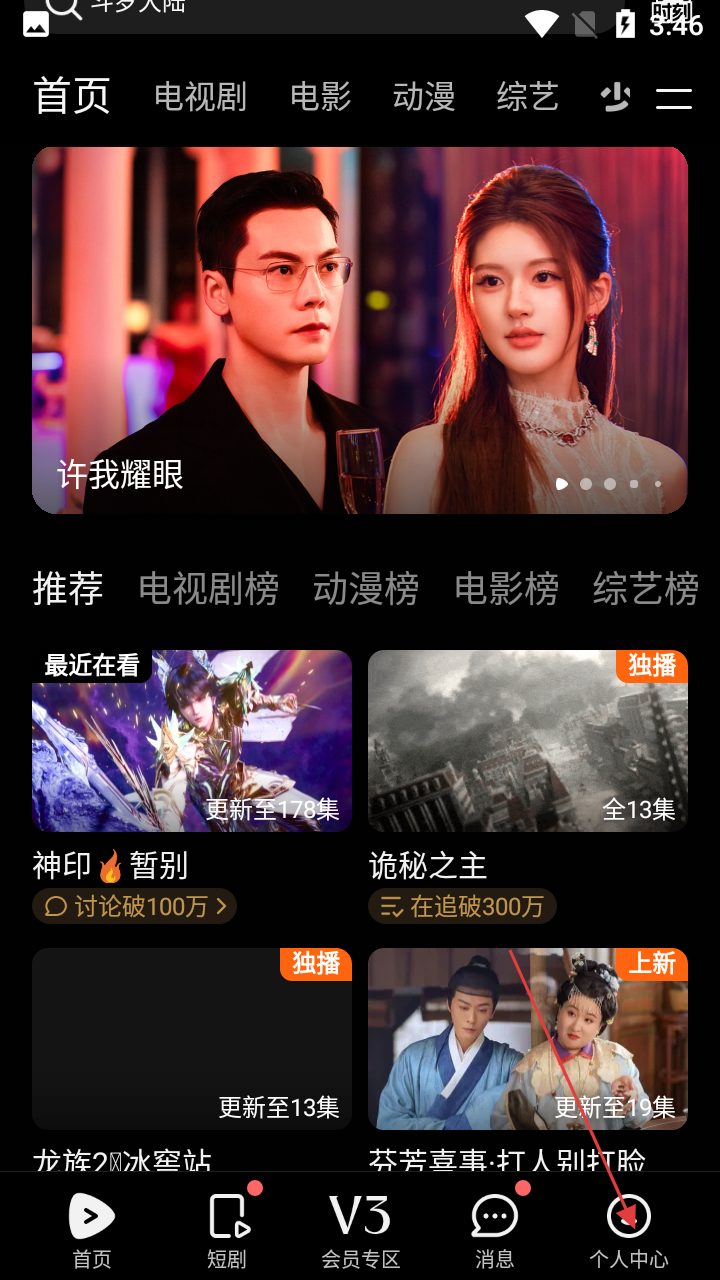Screen dimensions: 720x1280
Task: Switch to the 短剧 bottom tab
Action: pos(228,1229)
